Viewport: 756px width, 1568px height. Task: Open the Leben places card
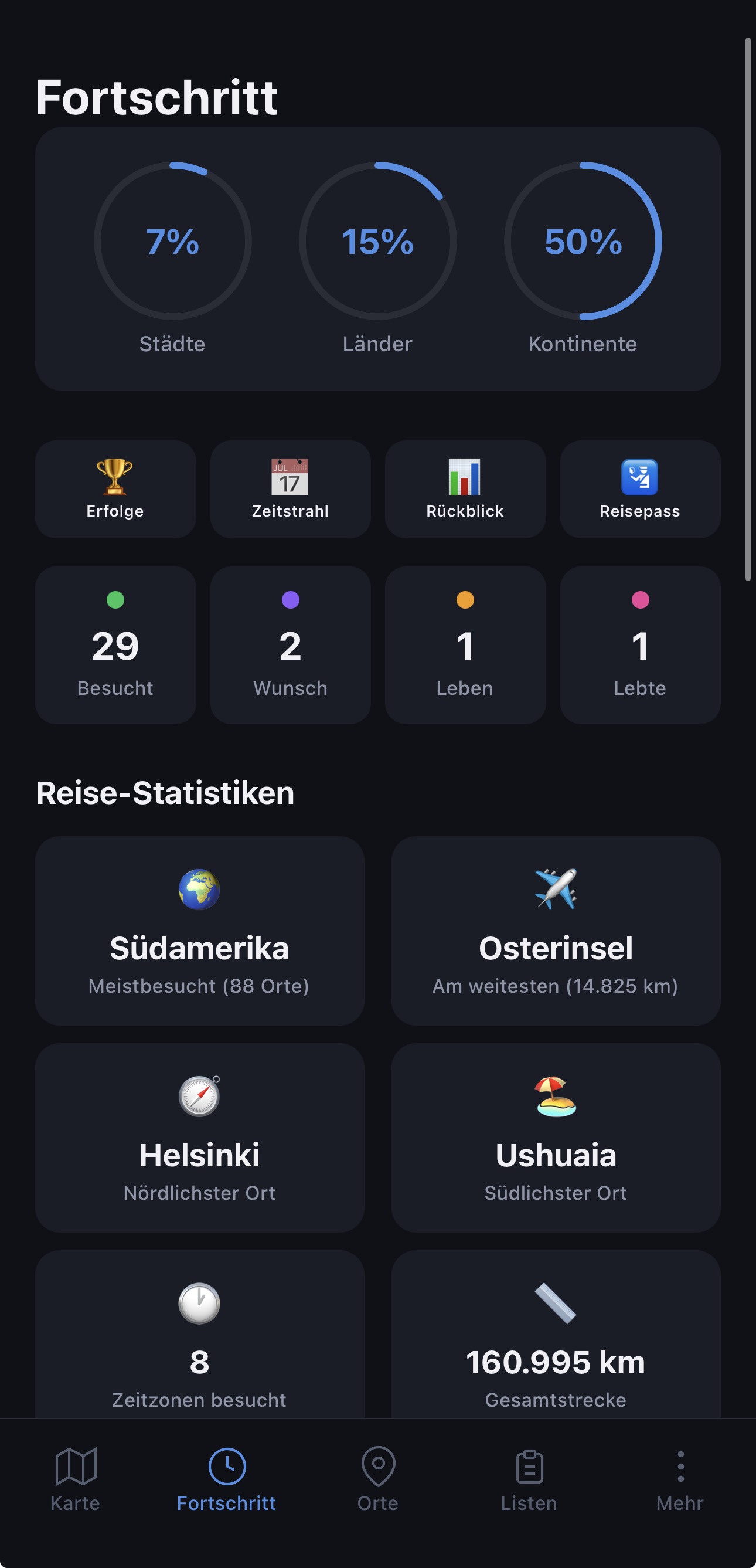pyautogui.click(x=465, y=644)
